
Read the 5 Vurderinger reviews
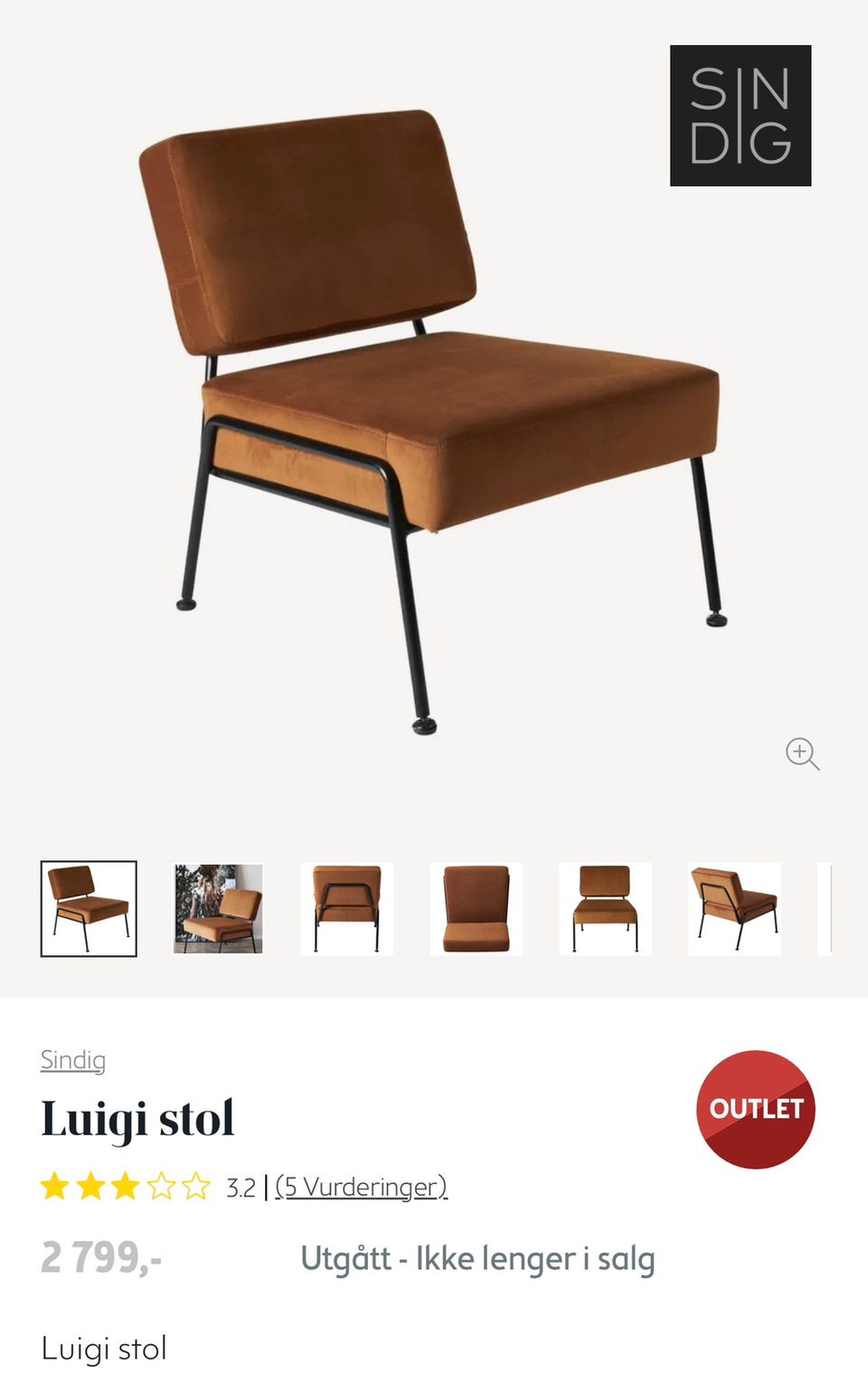pos(362,1186)
